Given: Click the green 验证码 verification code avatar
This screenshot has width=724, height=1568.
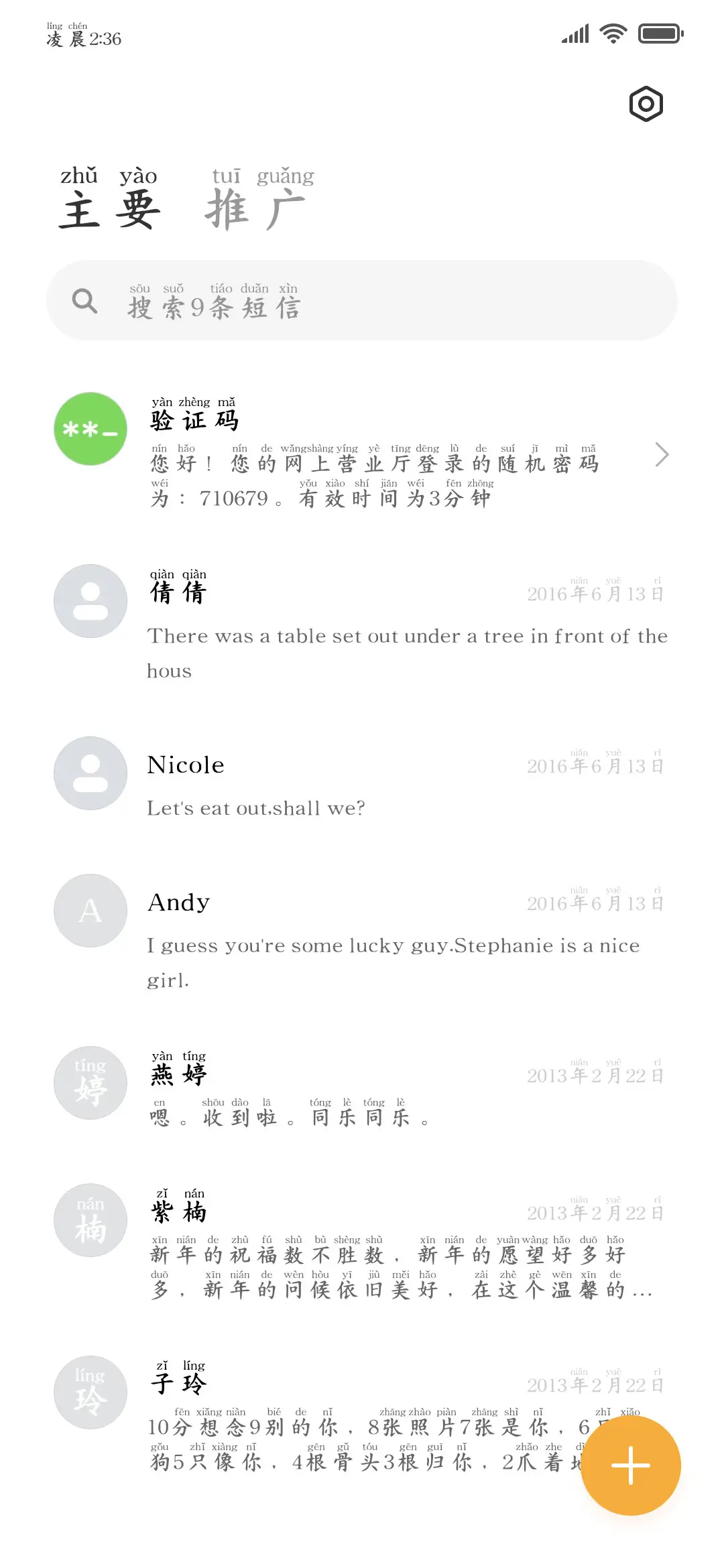Looking at the screenshot, I should 89,428.
